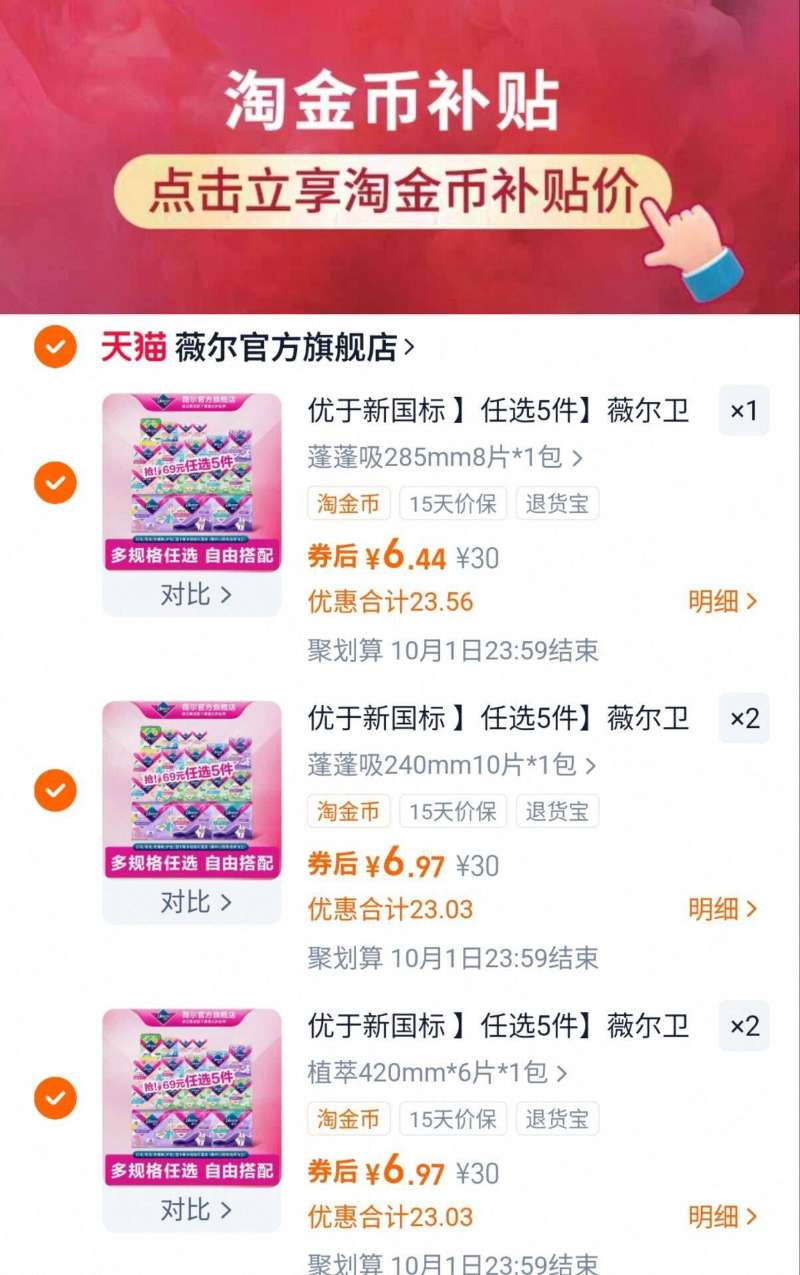Click the 淘金币 badge on second product
The image size is (800, 1275).
tap(350, 812)
